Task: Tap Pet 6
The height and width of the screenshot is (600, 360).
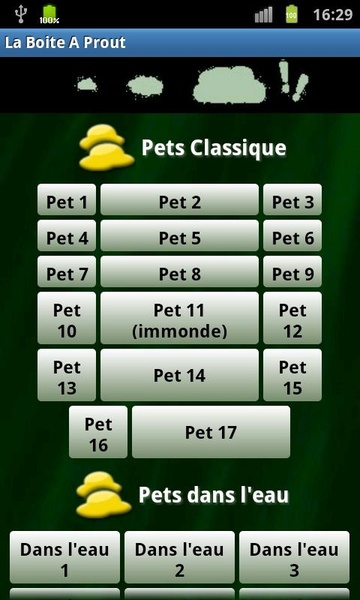Action: click(292, 236)
